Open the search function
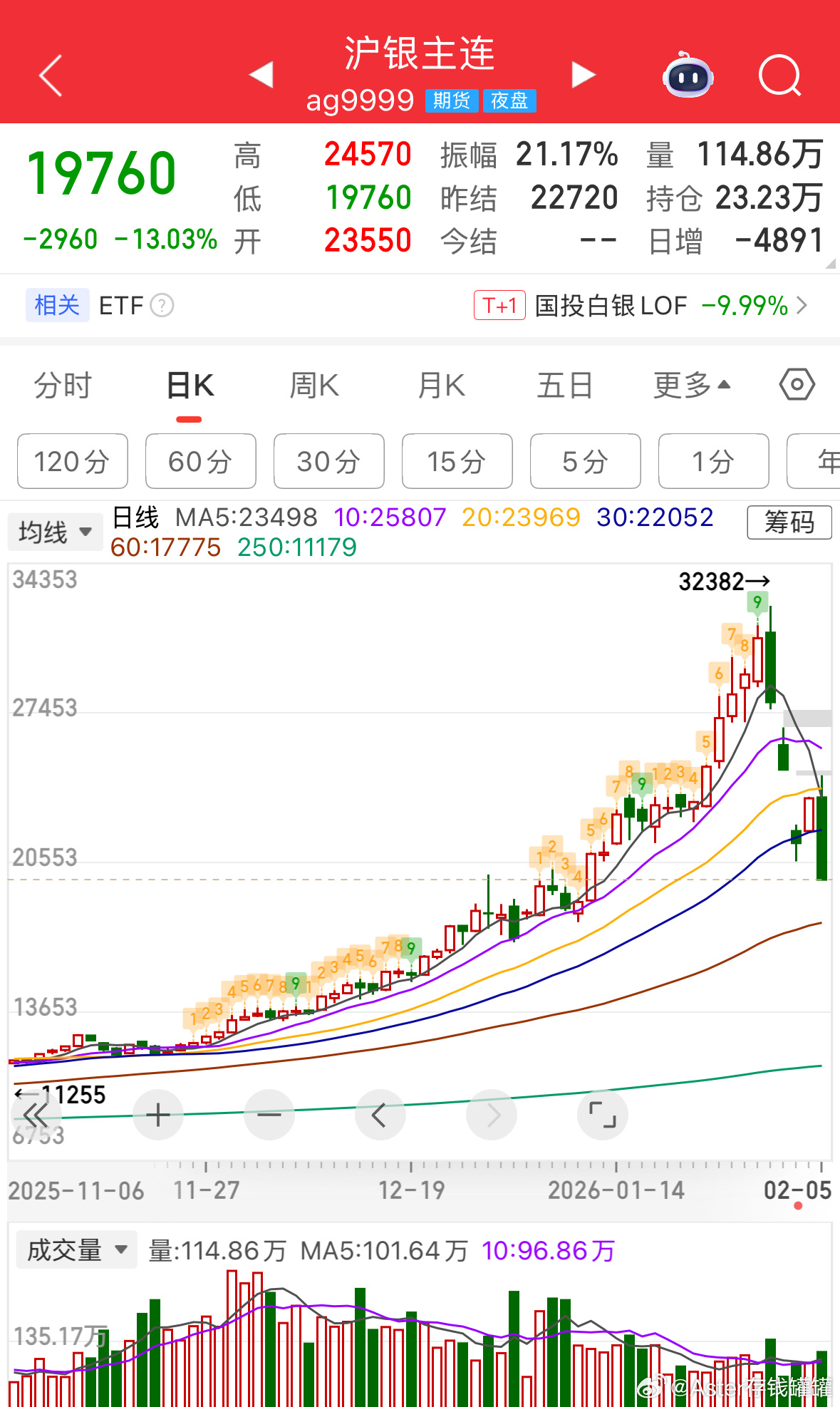The image size is (840, 1407). click(779, 76)
